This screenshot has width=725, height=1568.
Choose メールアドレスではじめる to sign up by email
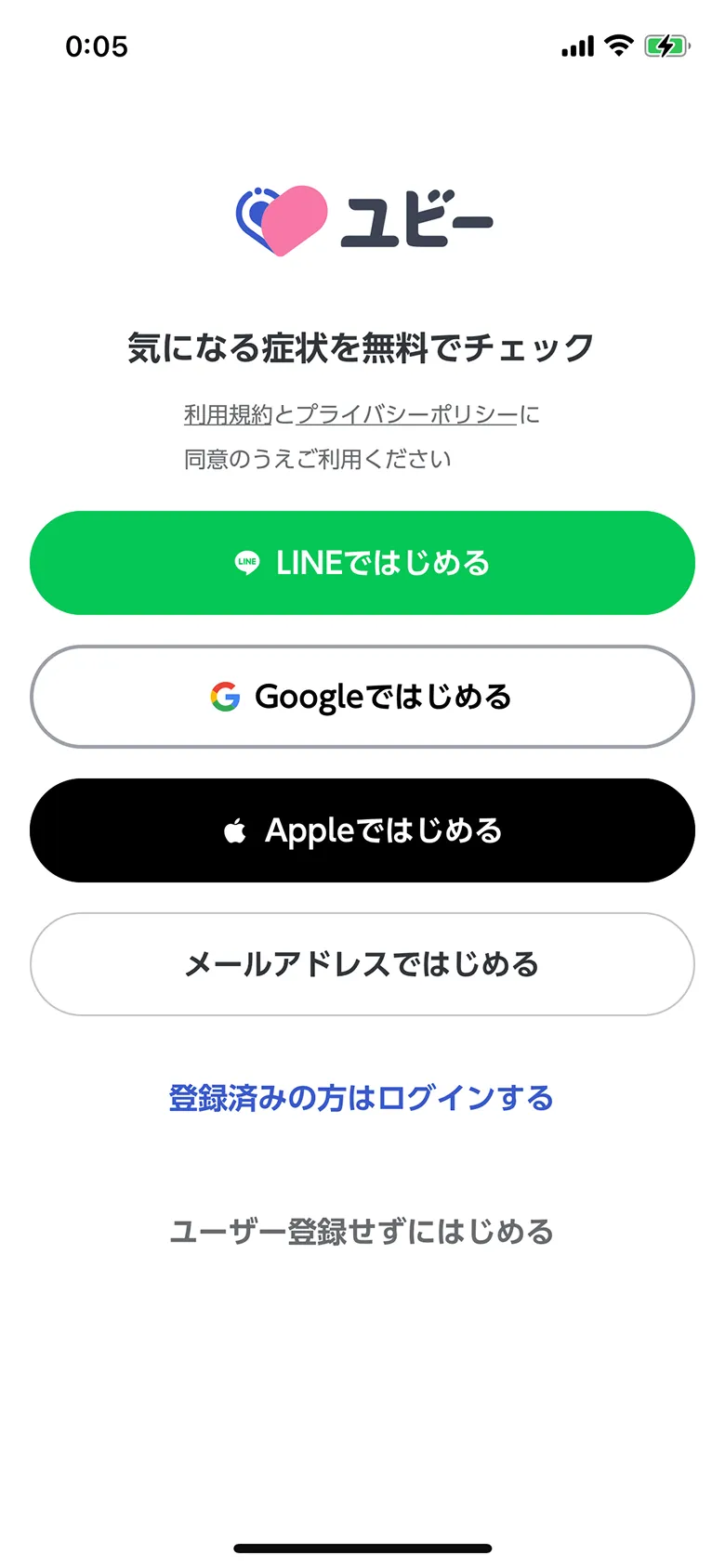tap(362, 963)
